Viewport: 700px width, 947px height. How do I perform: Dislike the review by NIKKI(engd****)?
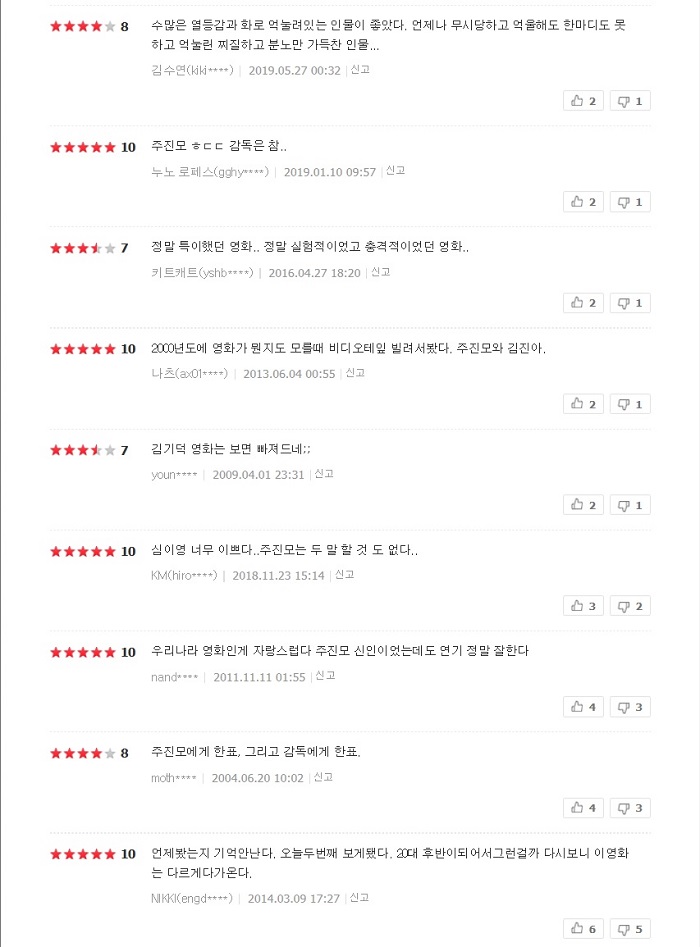click(x=630, y=929)
